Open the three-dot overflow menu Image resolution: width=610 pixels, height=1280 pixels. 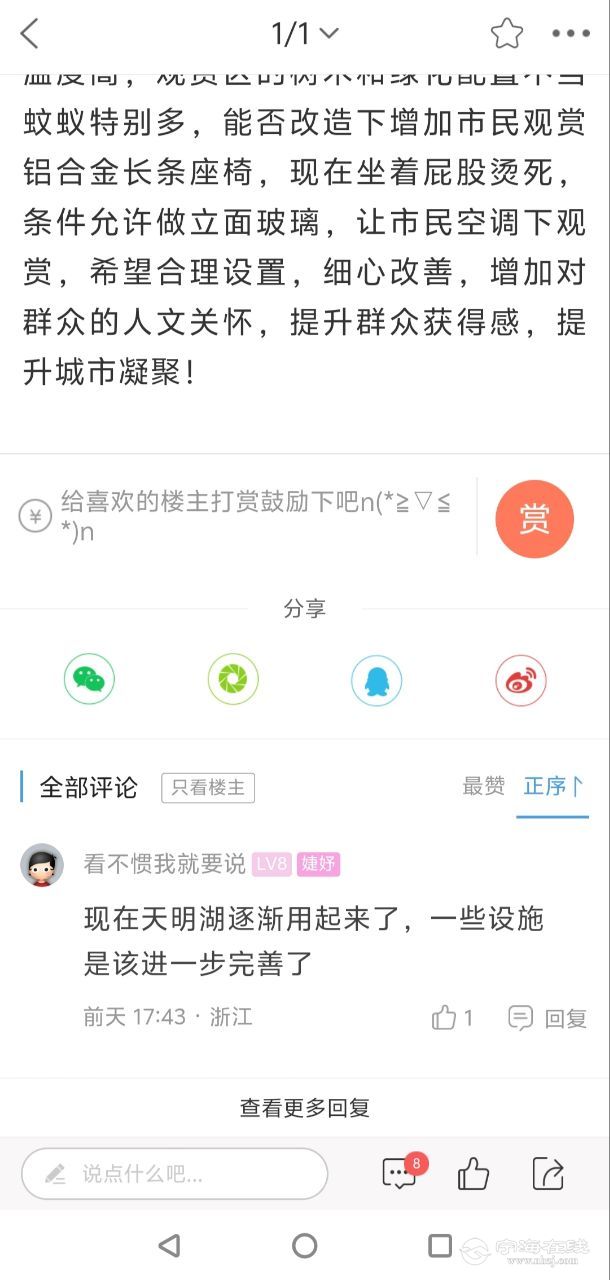pos(571,34)
